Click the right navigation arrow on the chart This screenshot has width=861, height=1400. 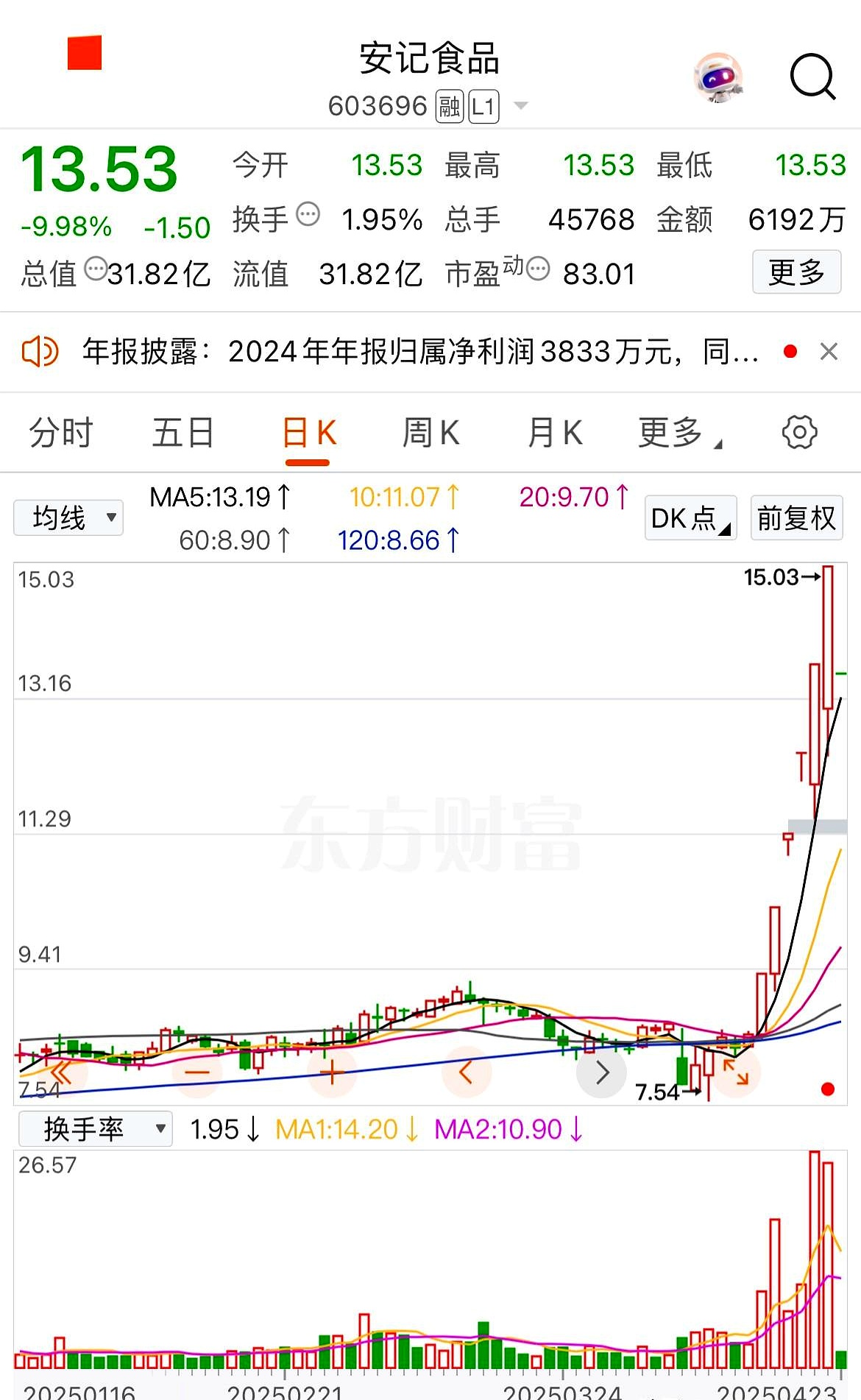pyautogui.click(x=601, y=1072)
